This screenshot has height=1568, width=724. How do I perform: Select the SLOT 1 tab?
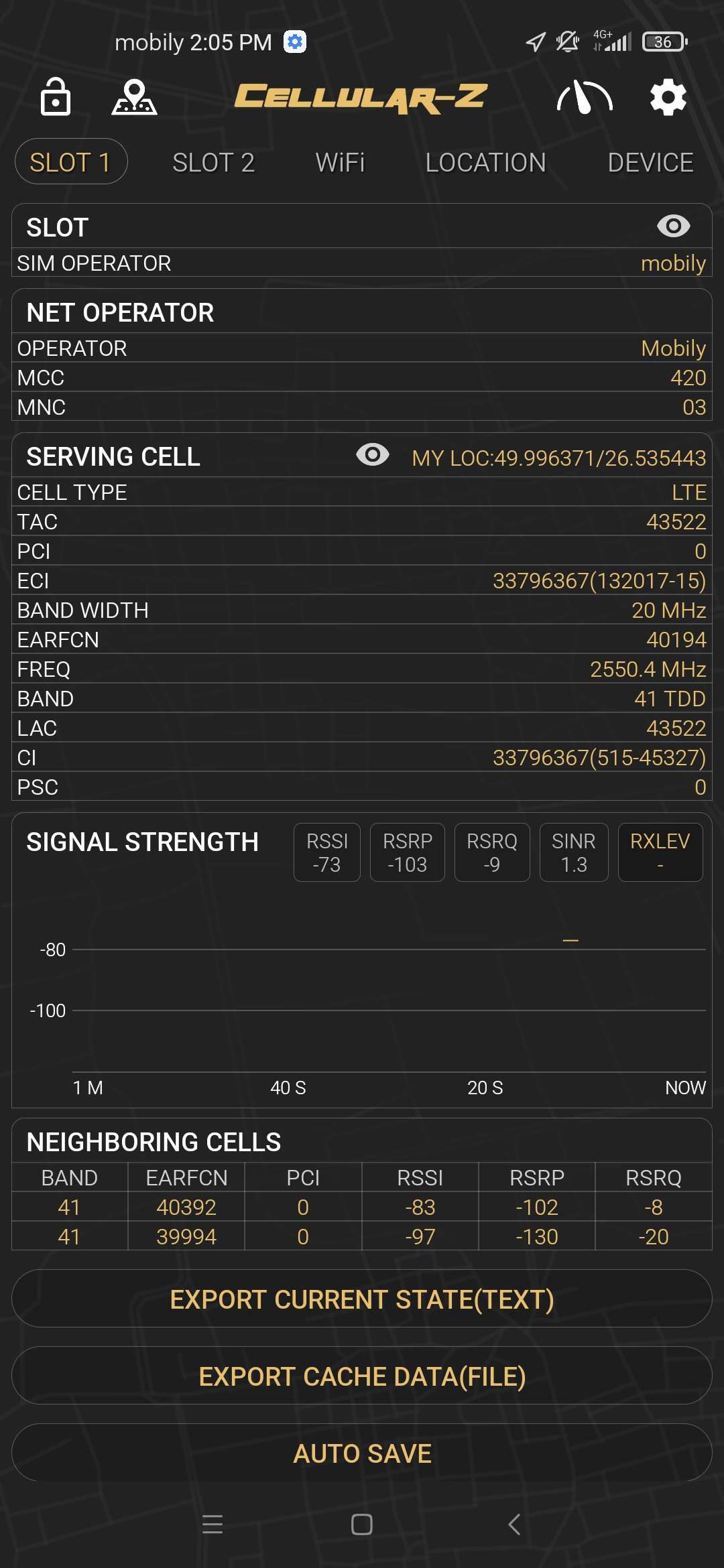71,161
